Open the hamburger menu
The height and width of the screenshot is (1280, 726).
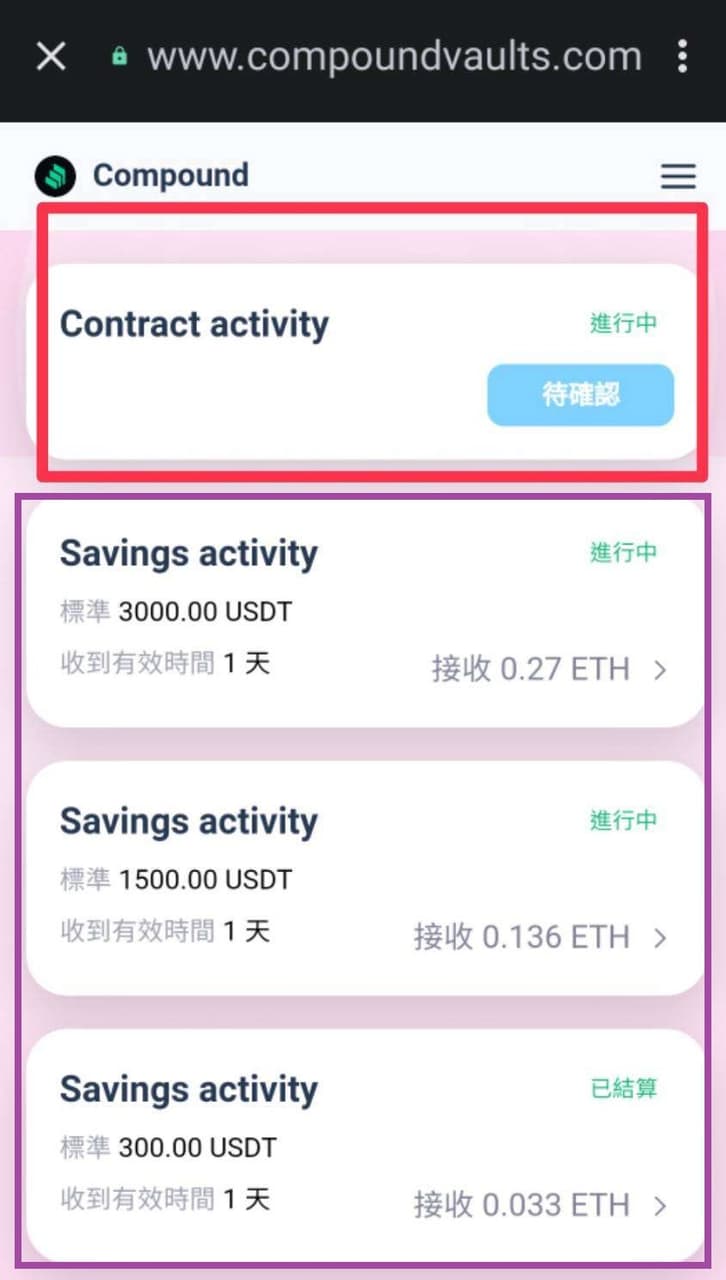click(x=678, y=176)
